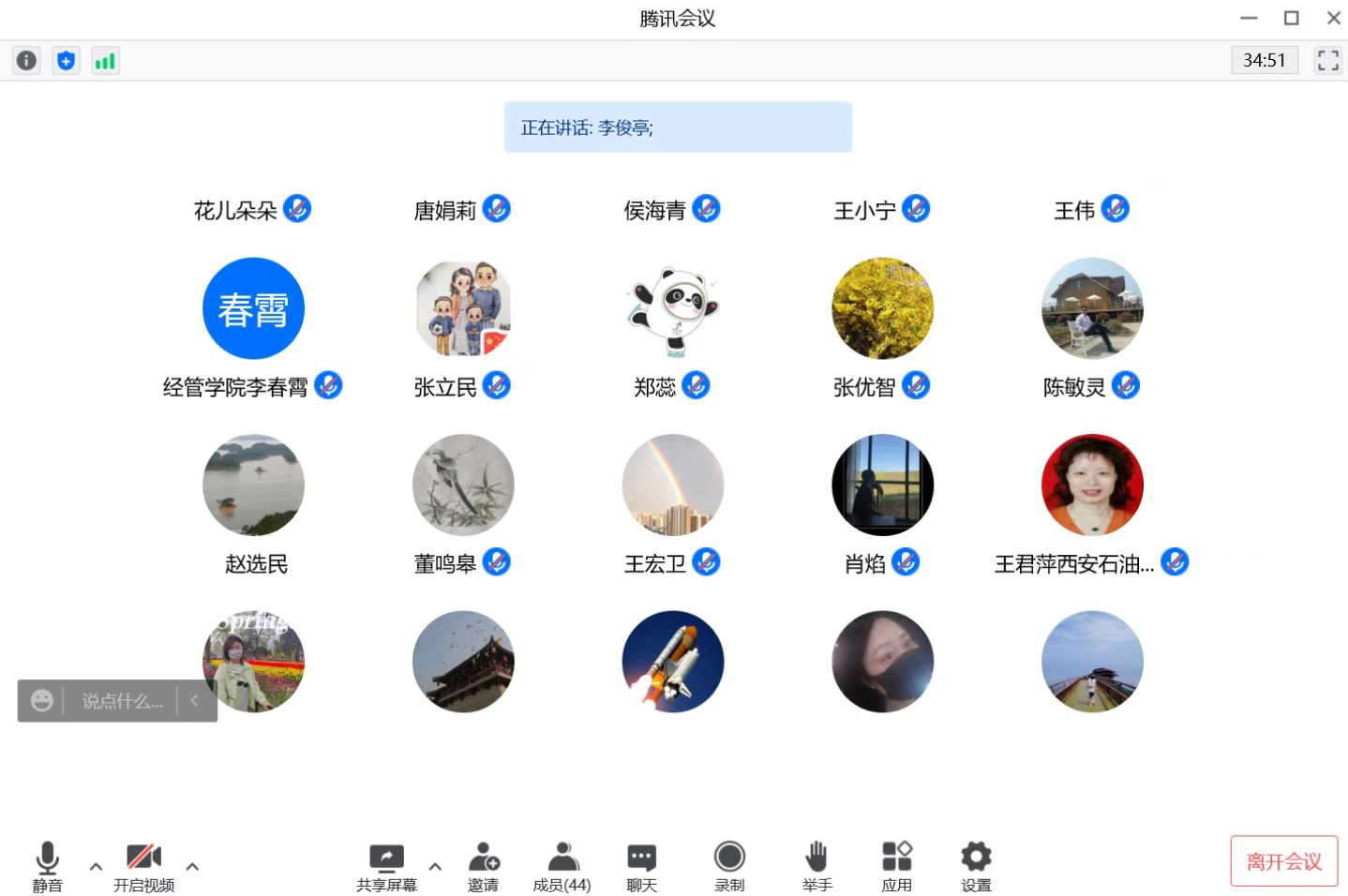Start recording with 录制
The height and width of the screenshot is (896, 1348).
point(729,865)
